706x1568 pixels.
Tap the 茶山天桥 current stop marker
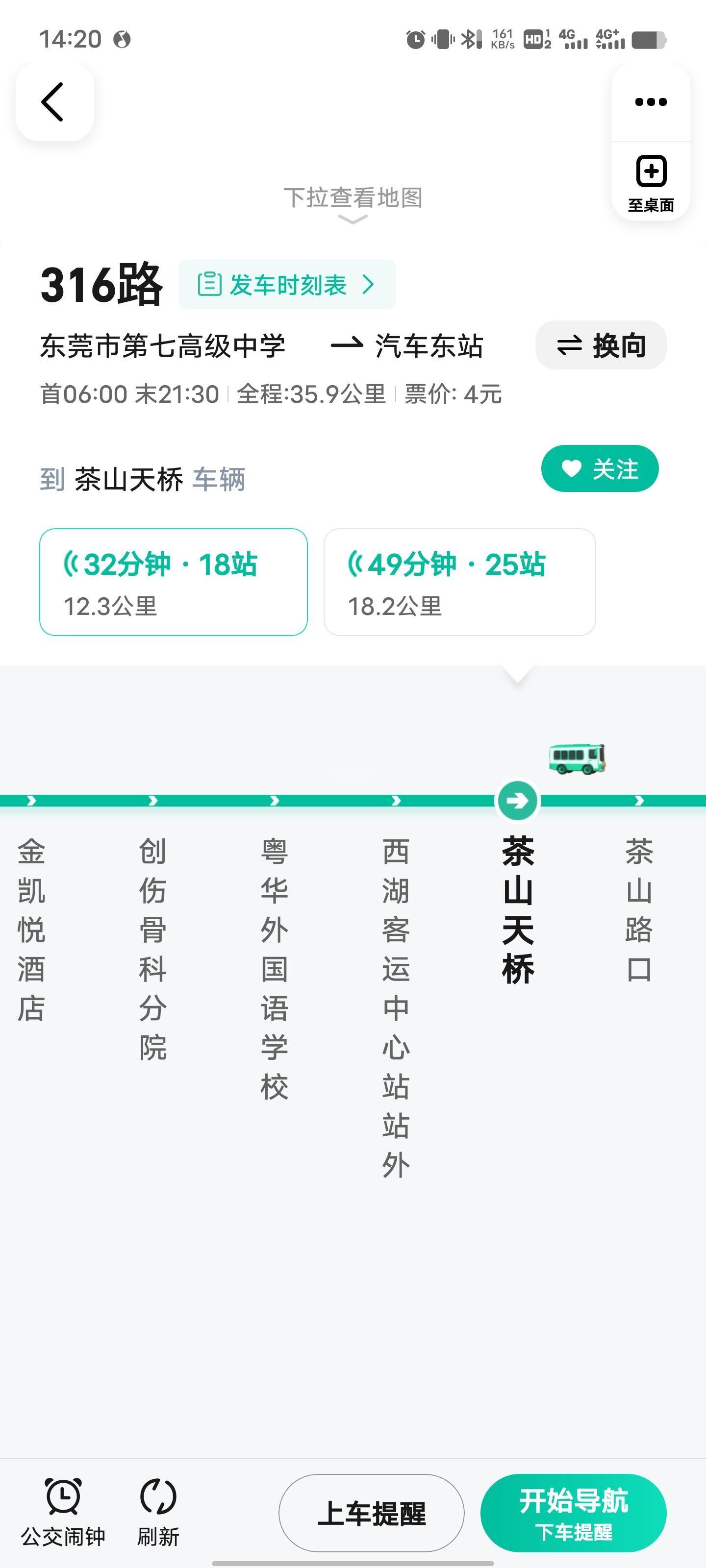(x=518, y=801)
